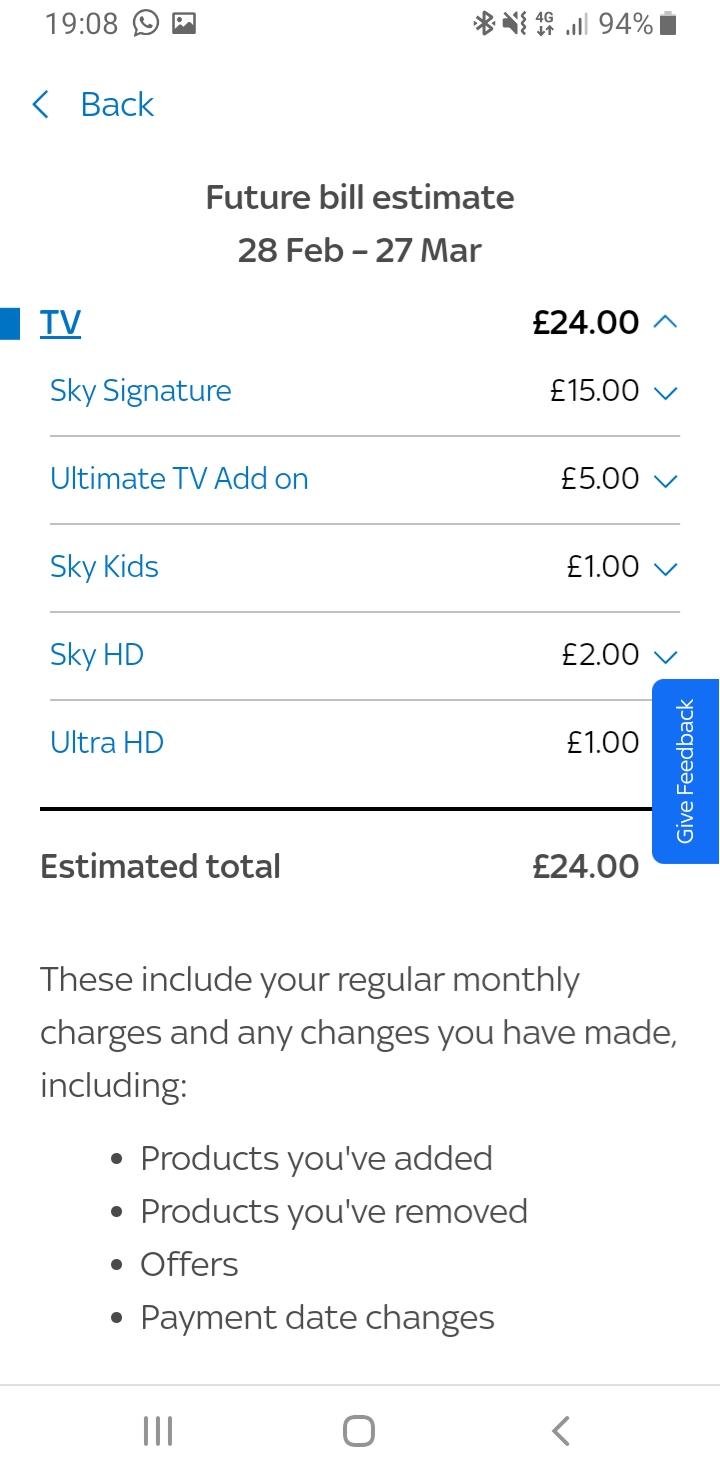Open recent apps from the navigation bar
The height and width of the screenshot is (1480, 720).
pos(158,1431)
